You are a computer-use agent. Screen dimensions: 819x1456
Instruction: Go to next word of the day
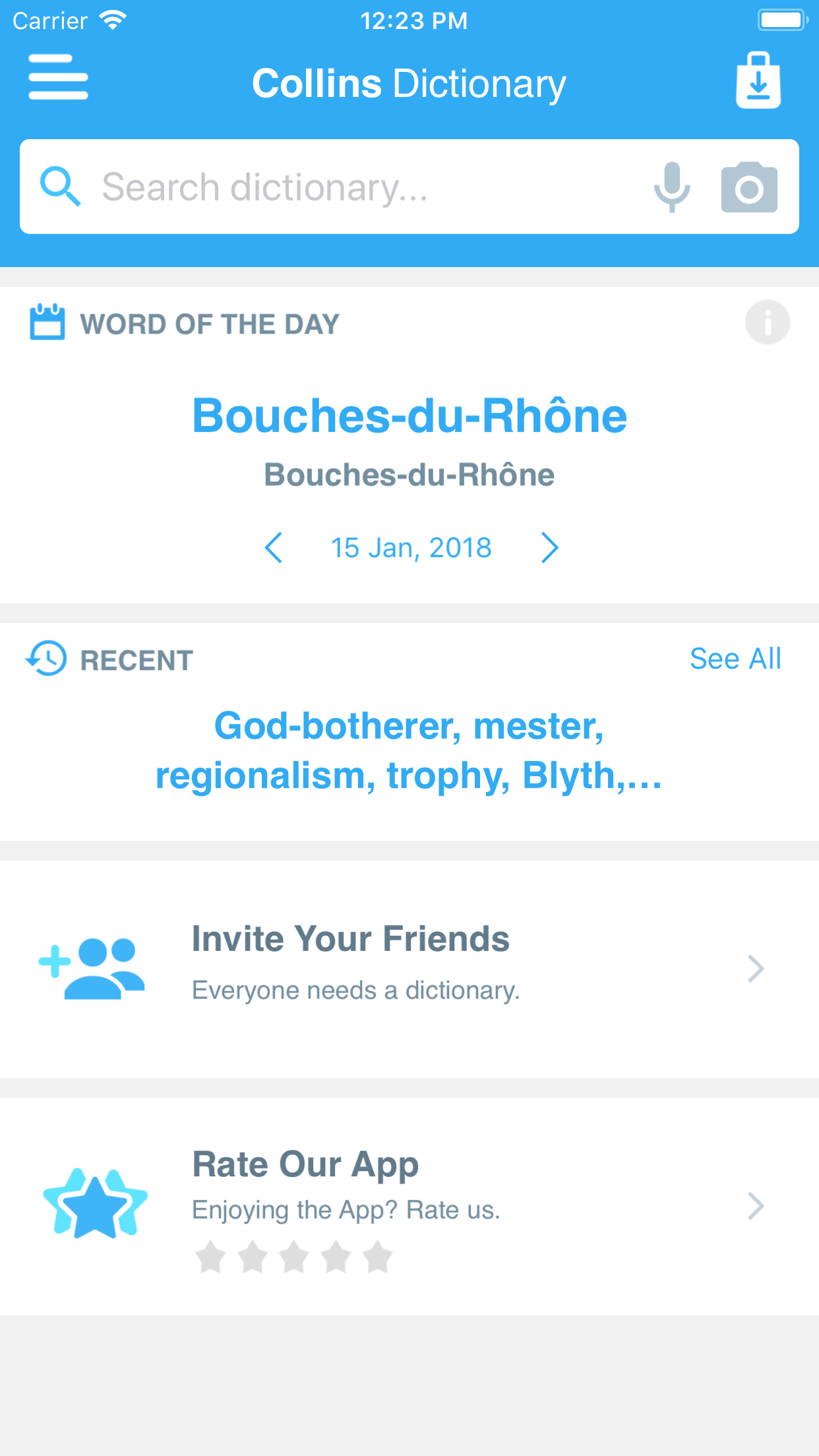click(x=550, y=548)
